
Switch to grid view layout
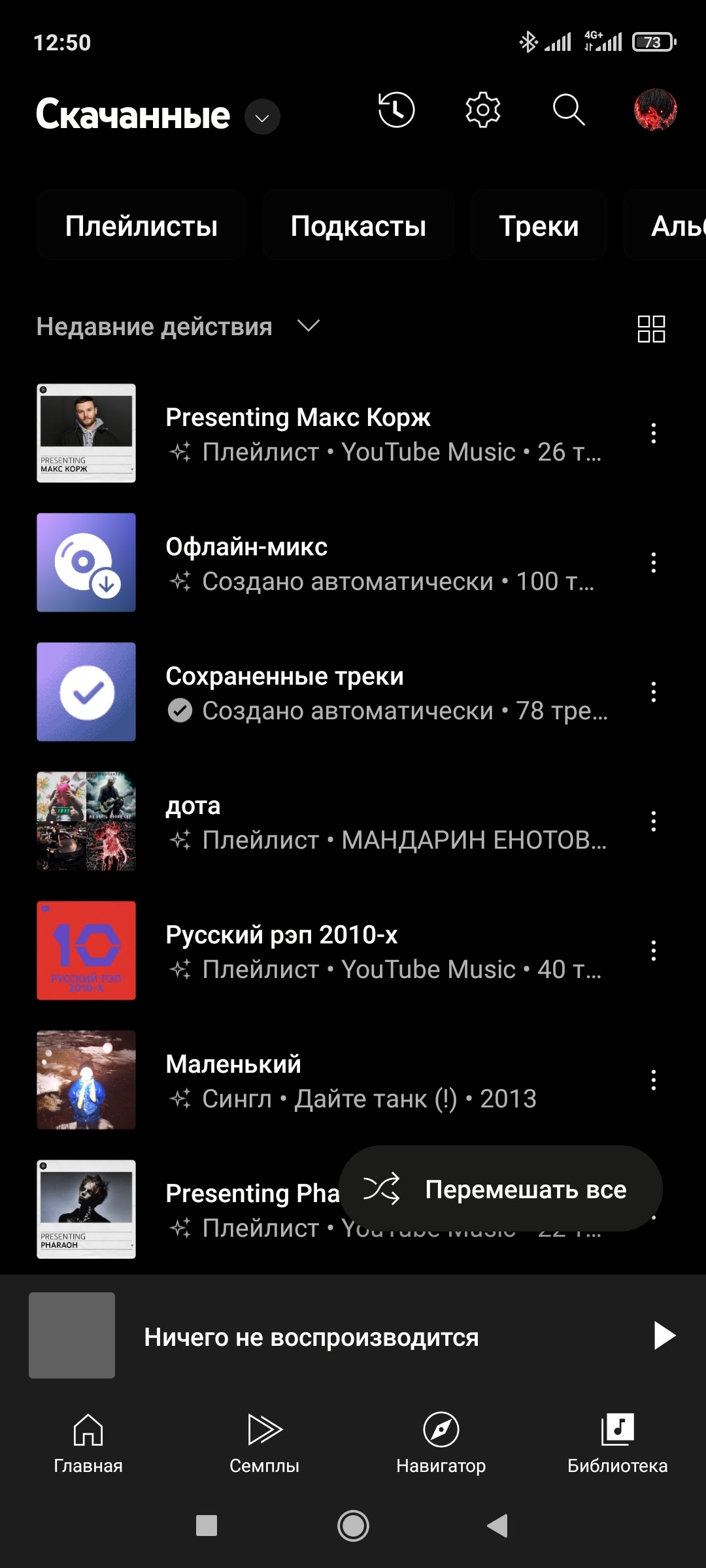pos(651,329)
